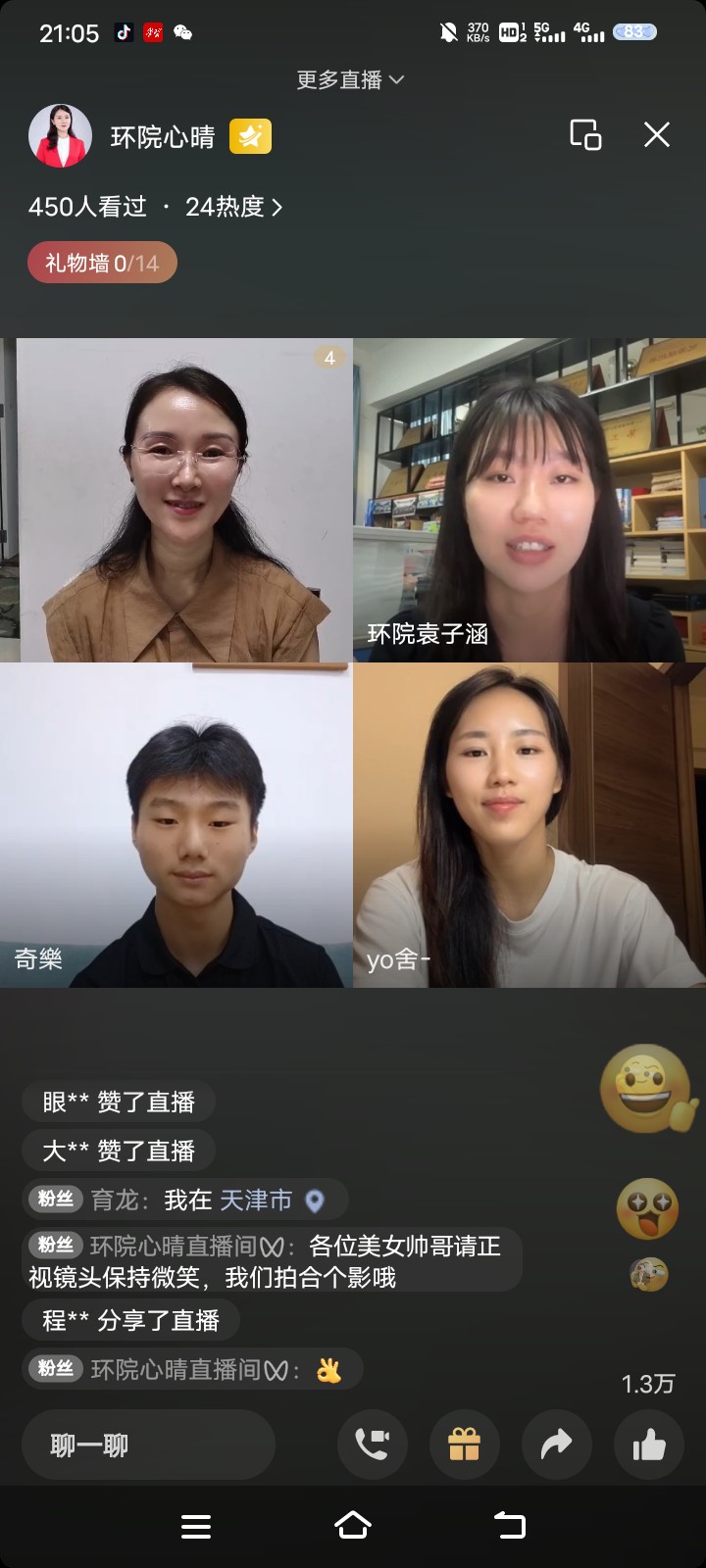
Task: Tap the 天津市 location link in the comment
Action: [x=256, y=1200]
